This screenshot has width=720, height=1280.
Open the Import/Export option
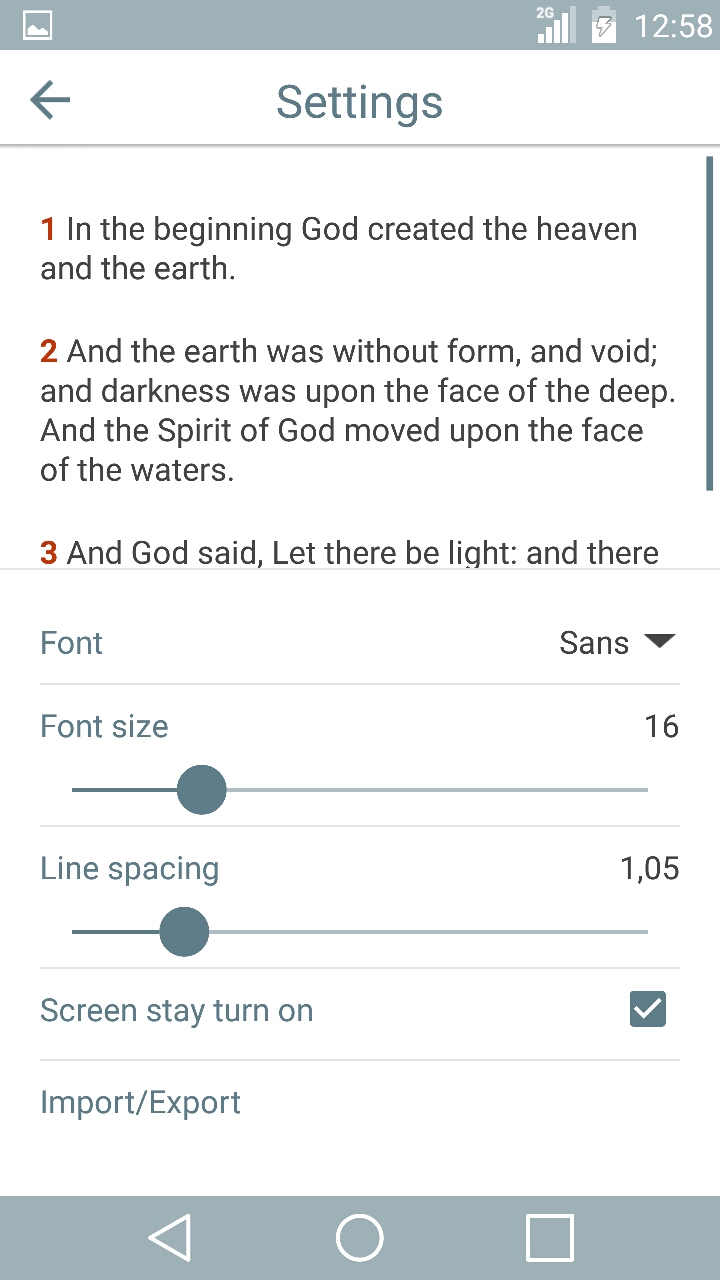click(139, 1102)
